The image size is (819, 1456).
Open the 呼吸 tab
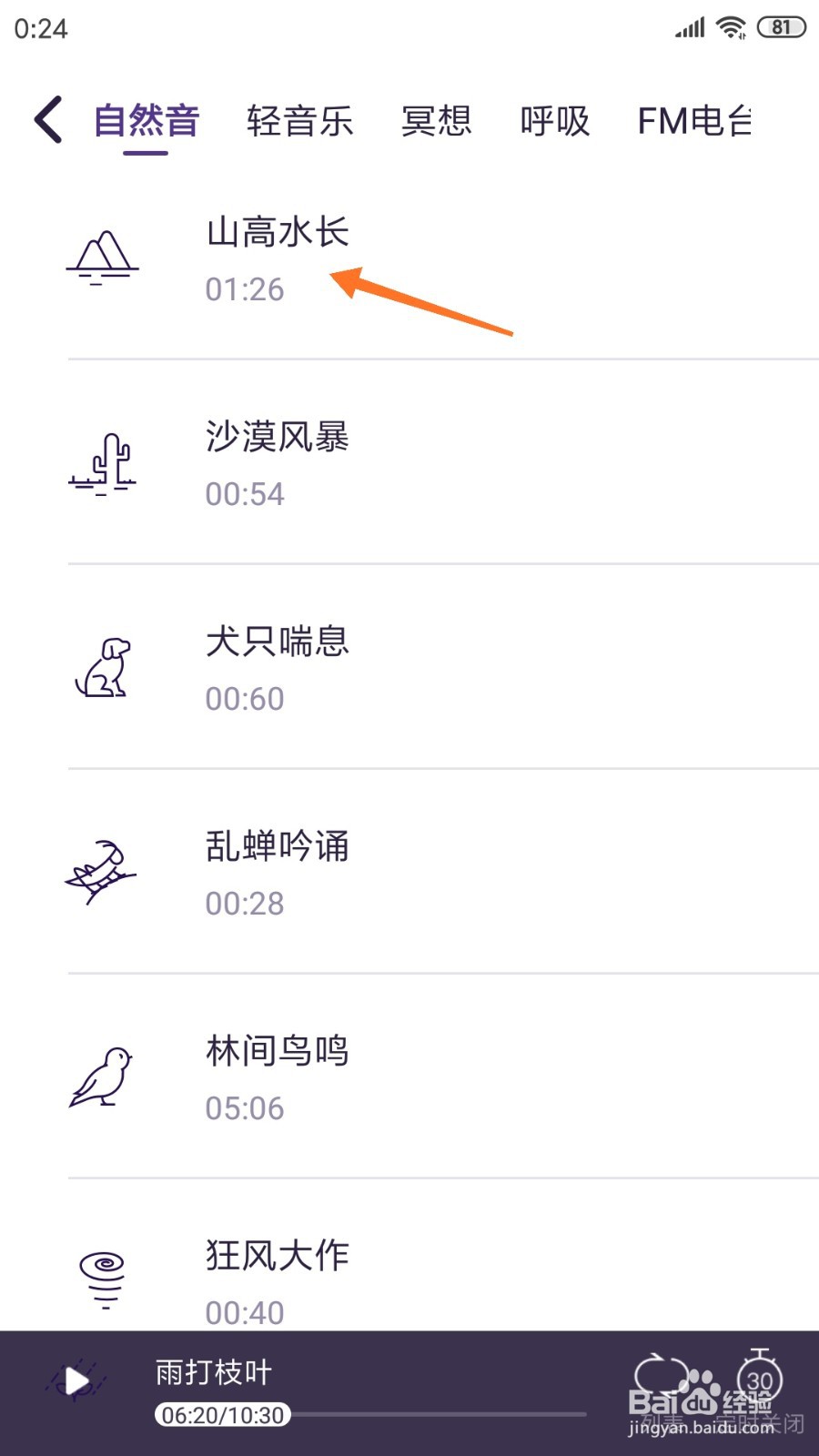click(555, 120)
